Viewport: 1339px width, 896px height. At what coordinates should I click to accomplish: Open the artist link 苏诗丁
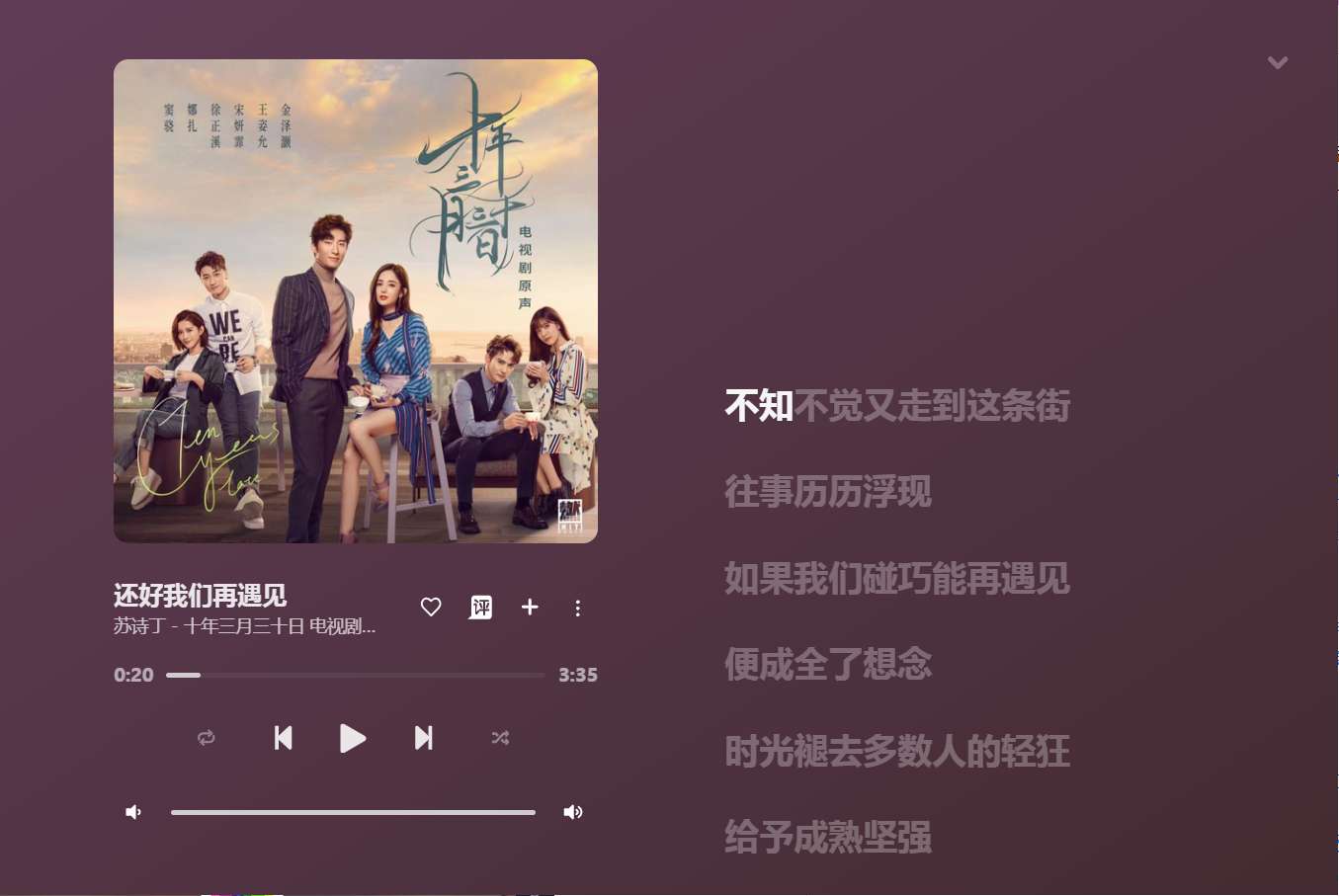(x=138, y=626)
